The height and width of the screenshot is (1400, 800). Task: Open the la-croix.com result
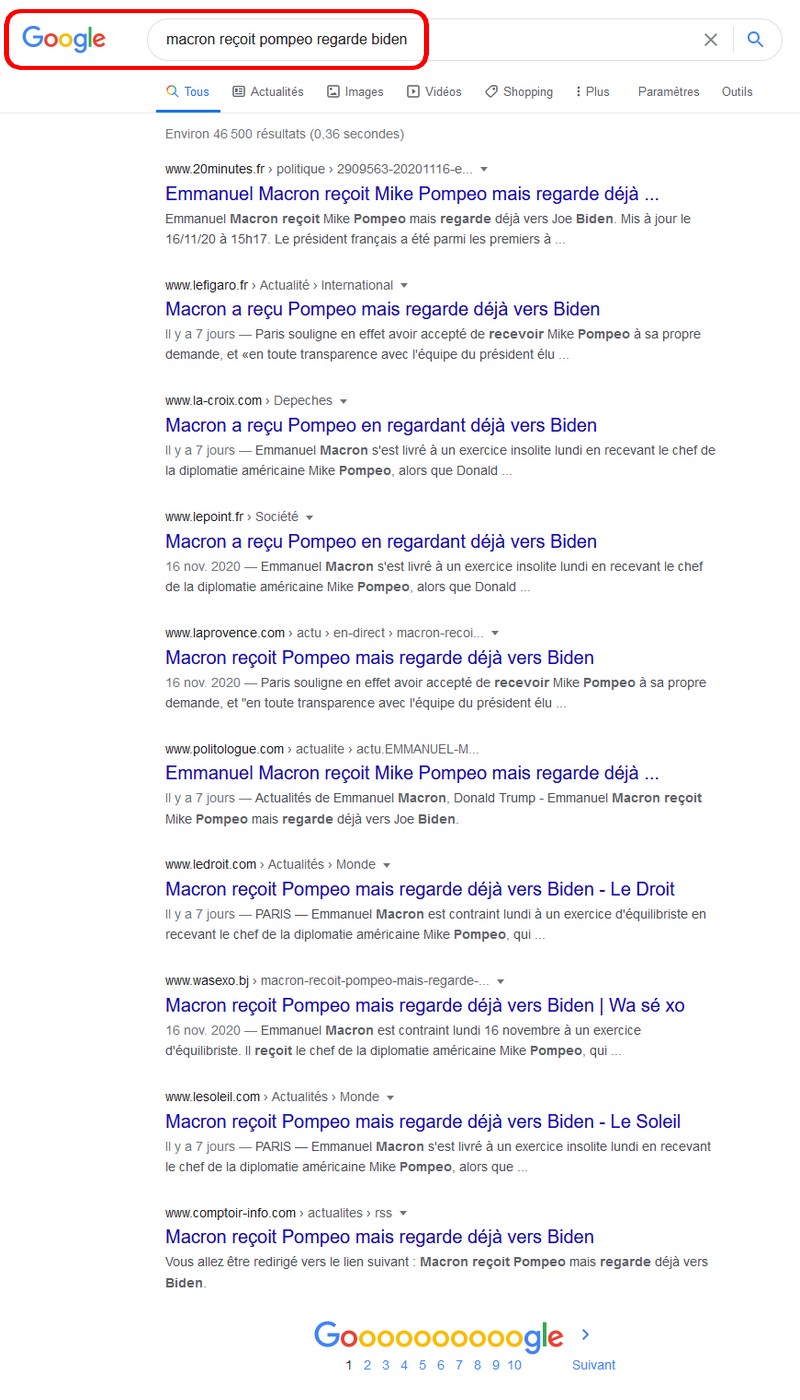tap(380, 426)
